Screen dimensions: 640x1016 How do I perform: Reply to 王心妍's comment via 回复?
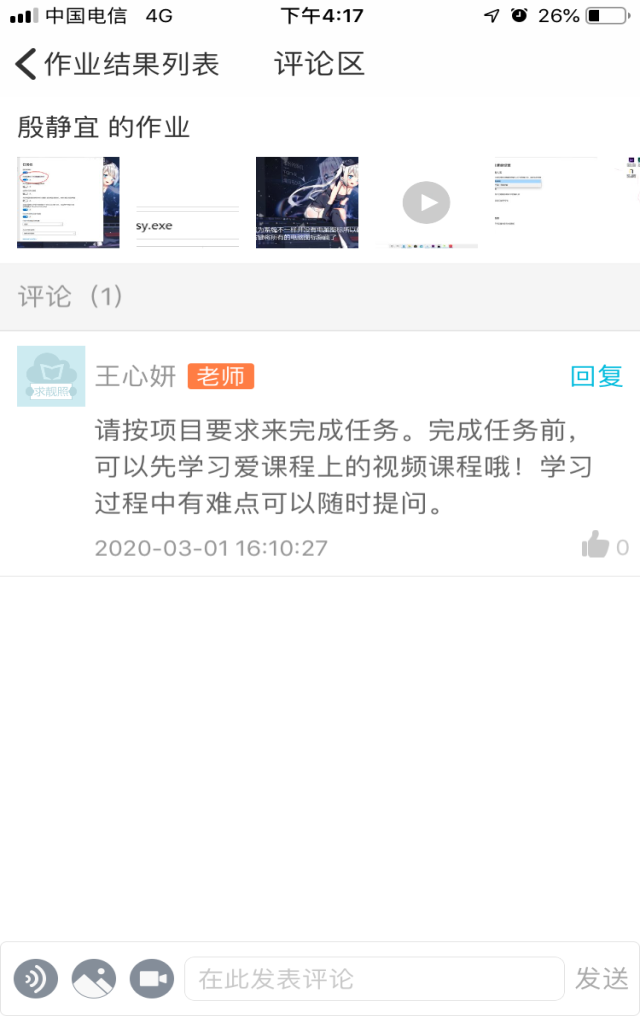click(x=596, y=376)
